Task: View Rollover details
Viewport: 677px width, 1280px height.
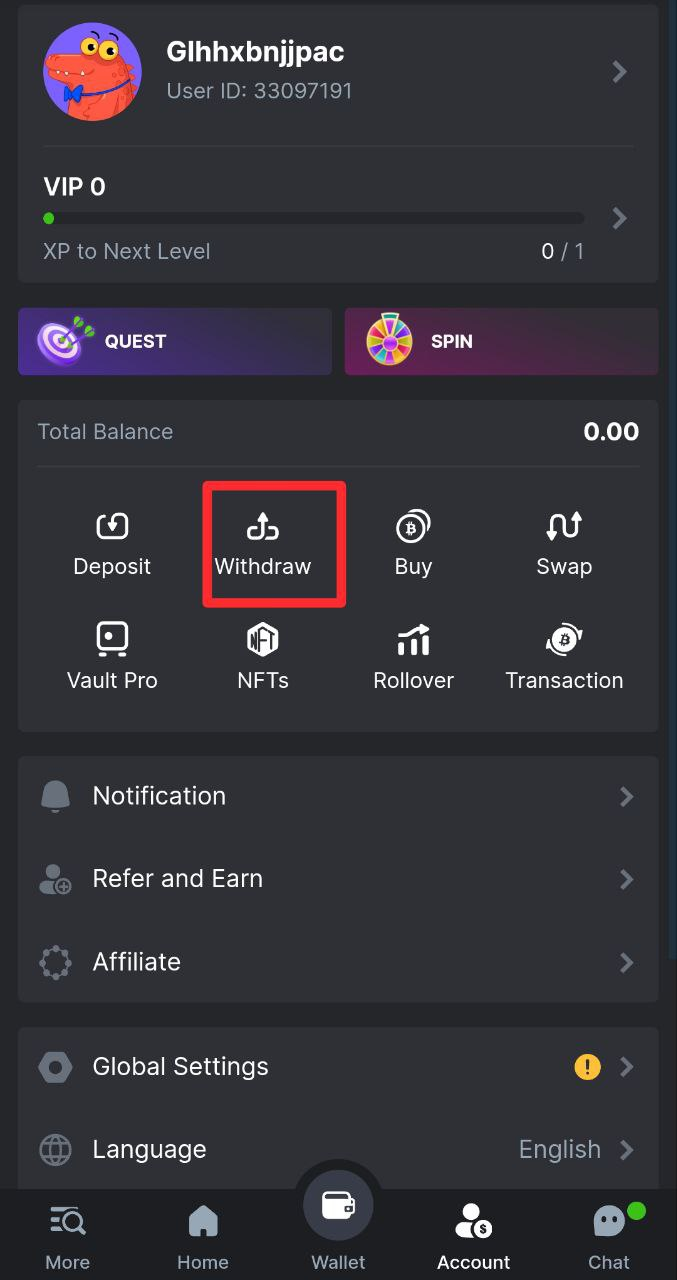Action: click(413, 657)
